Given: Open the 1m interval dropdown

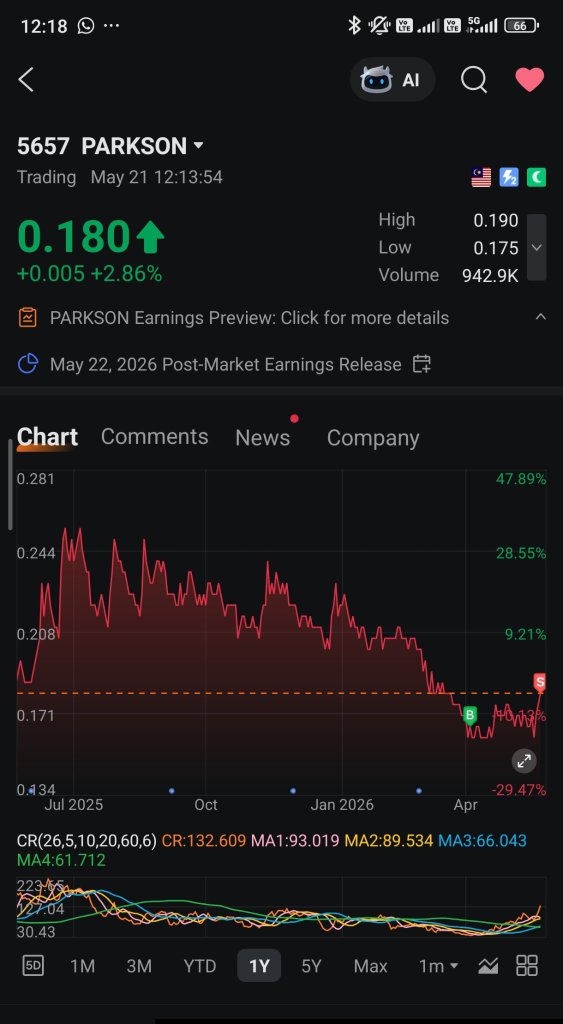Looking at the screenshot, I should 438,966.
